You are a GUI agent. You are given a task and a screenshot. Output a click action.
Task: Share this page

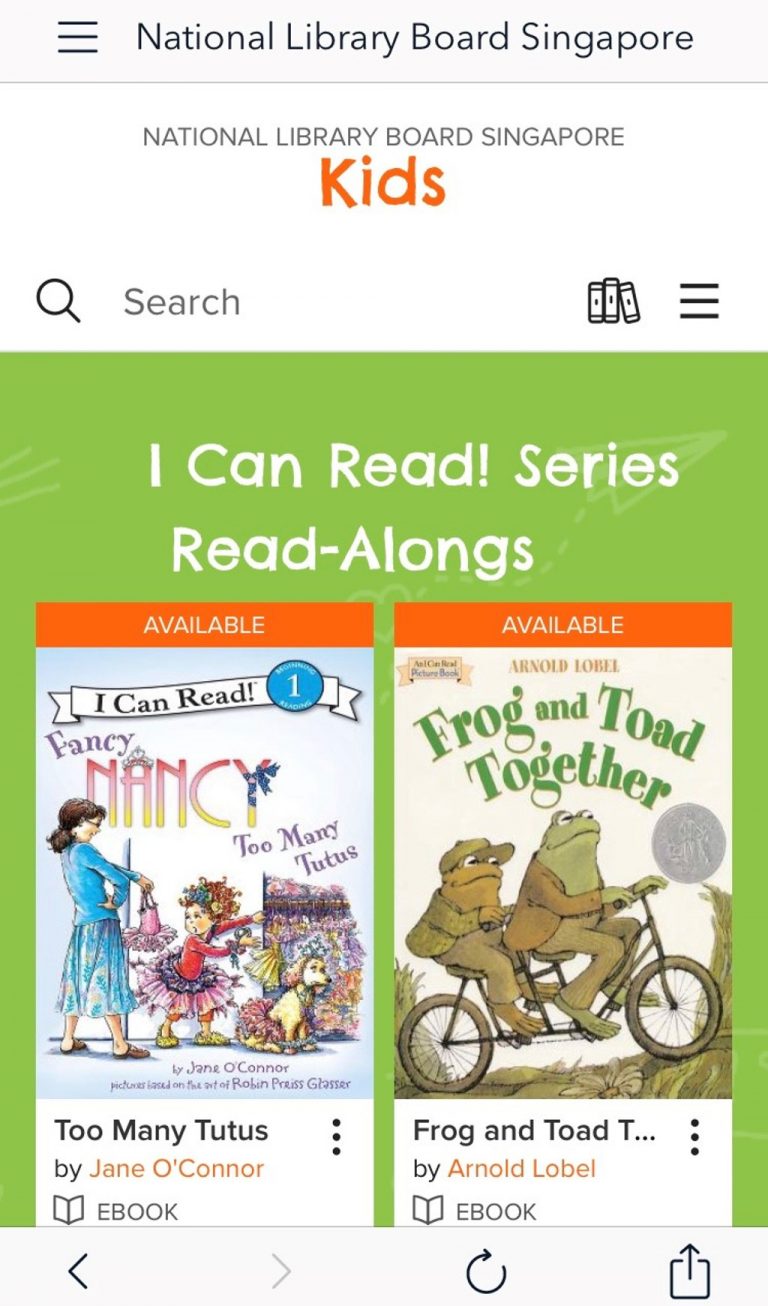pyautogui.click(x=689, y=1270)
